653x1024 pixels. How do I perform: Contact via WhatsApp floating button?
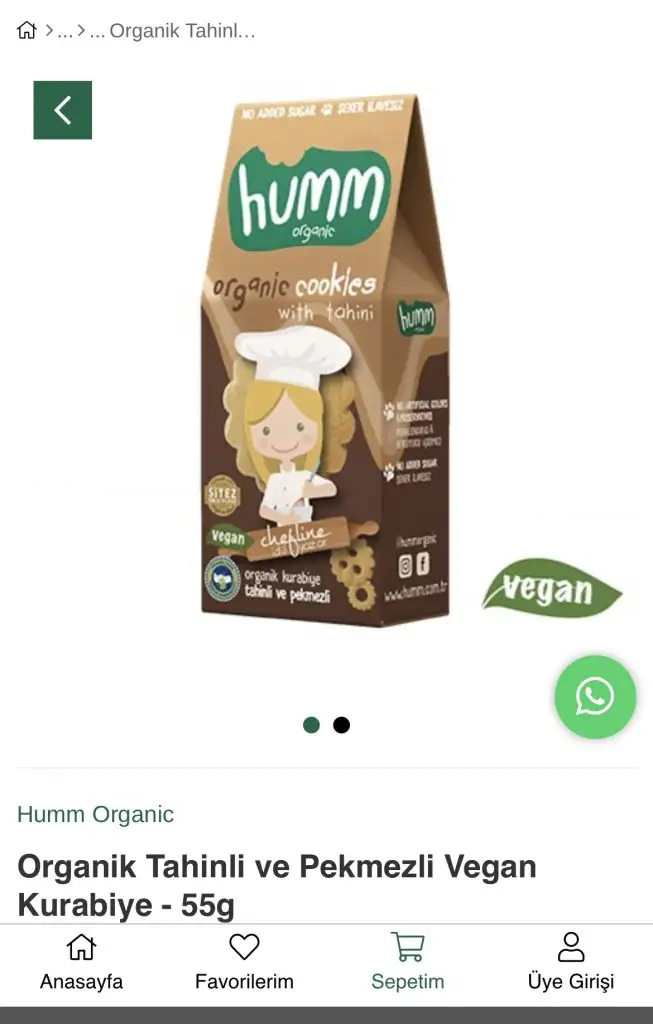[595, 697]
